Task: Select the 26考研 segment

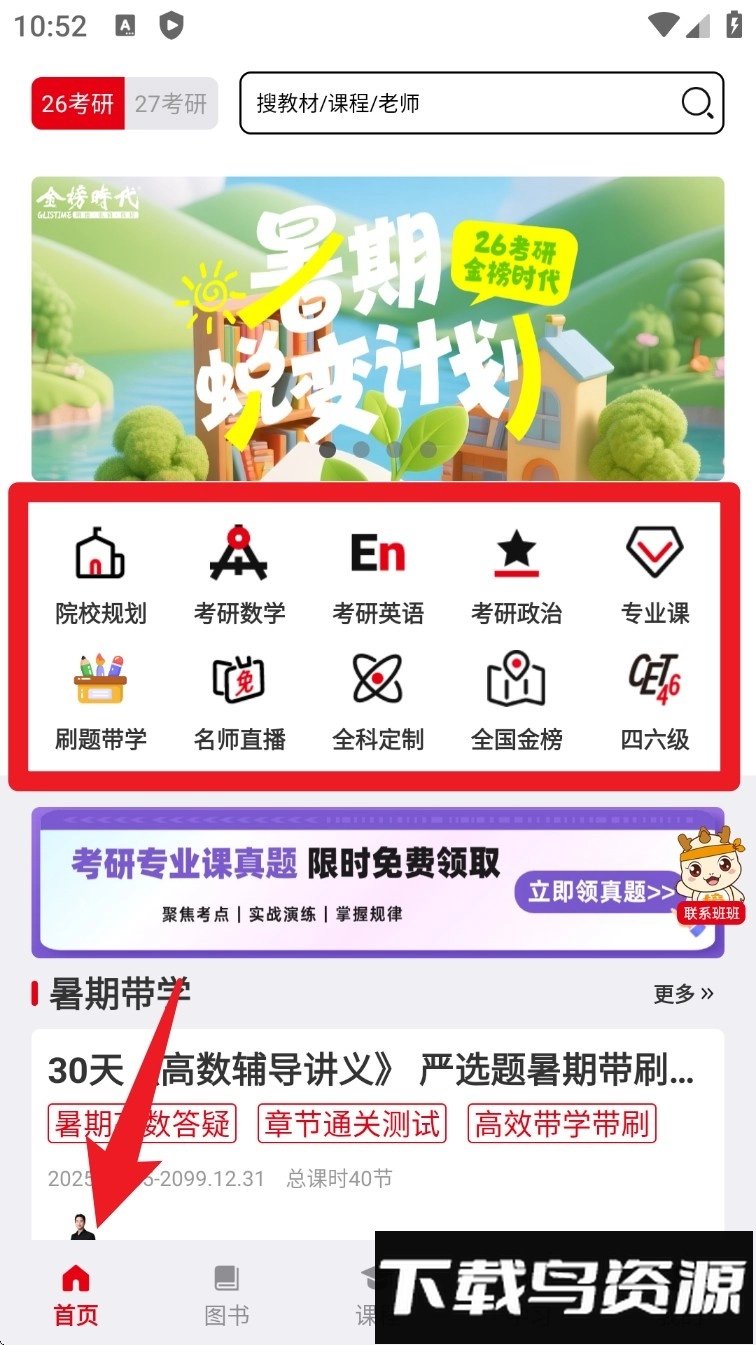Action: (78, 103)
